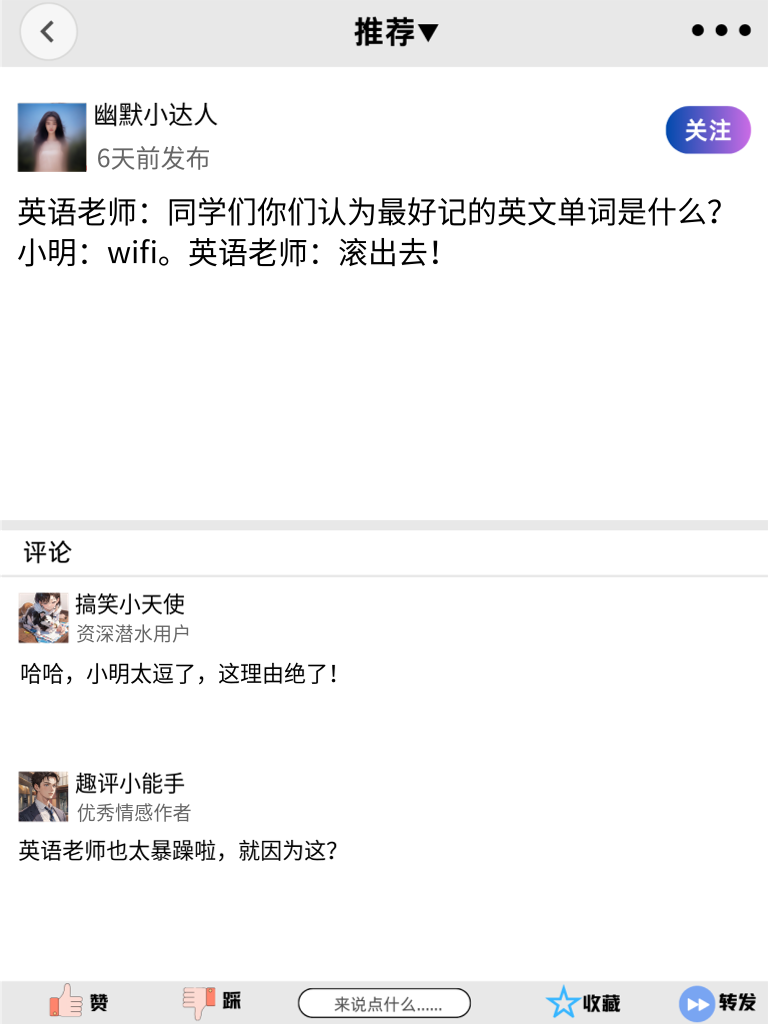Toggle follow state via 关注 button
The image size is (768, 1024).
707,130
